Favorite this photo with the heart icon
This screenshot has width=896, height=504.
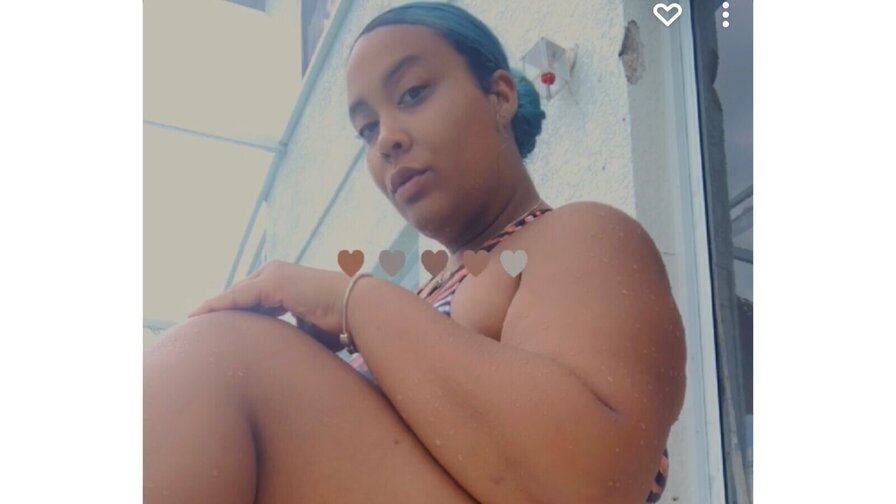pyautogui.click(x=667, y=14)
